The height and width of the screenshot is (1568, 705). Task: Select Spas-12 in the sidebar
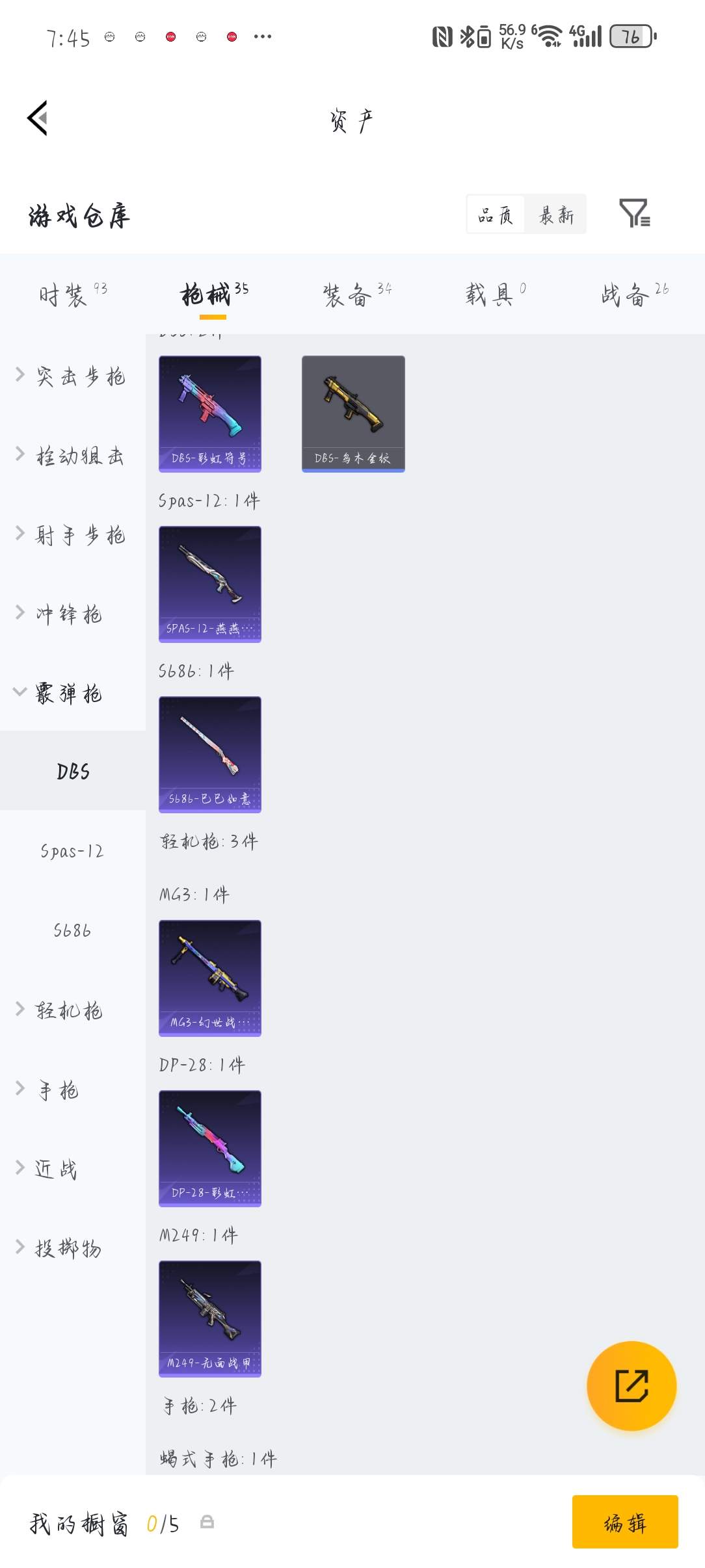[x=72, y=851]
